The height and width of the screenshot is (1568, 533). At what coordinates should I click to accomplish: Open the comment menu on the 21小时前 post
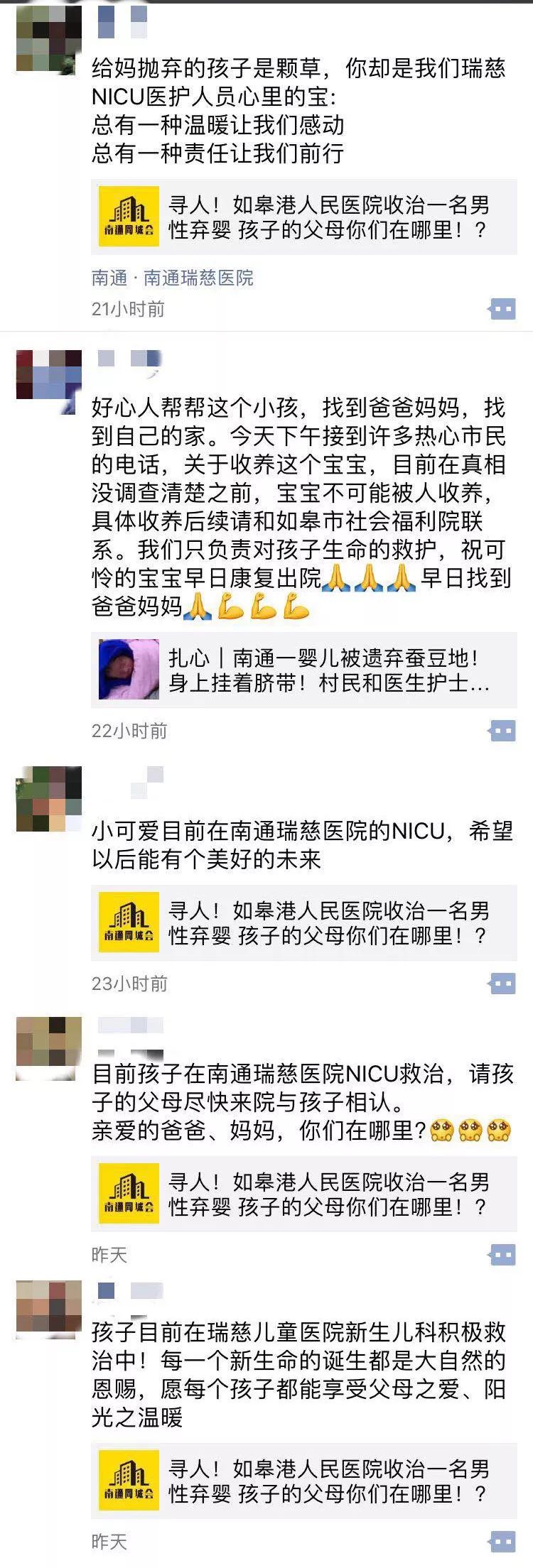502,309
